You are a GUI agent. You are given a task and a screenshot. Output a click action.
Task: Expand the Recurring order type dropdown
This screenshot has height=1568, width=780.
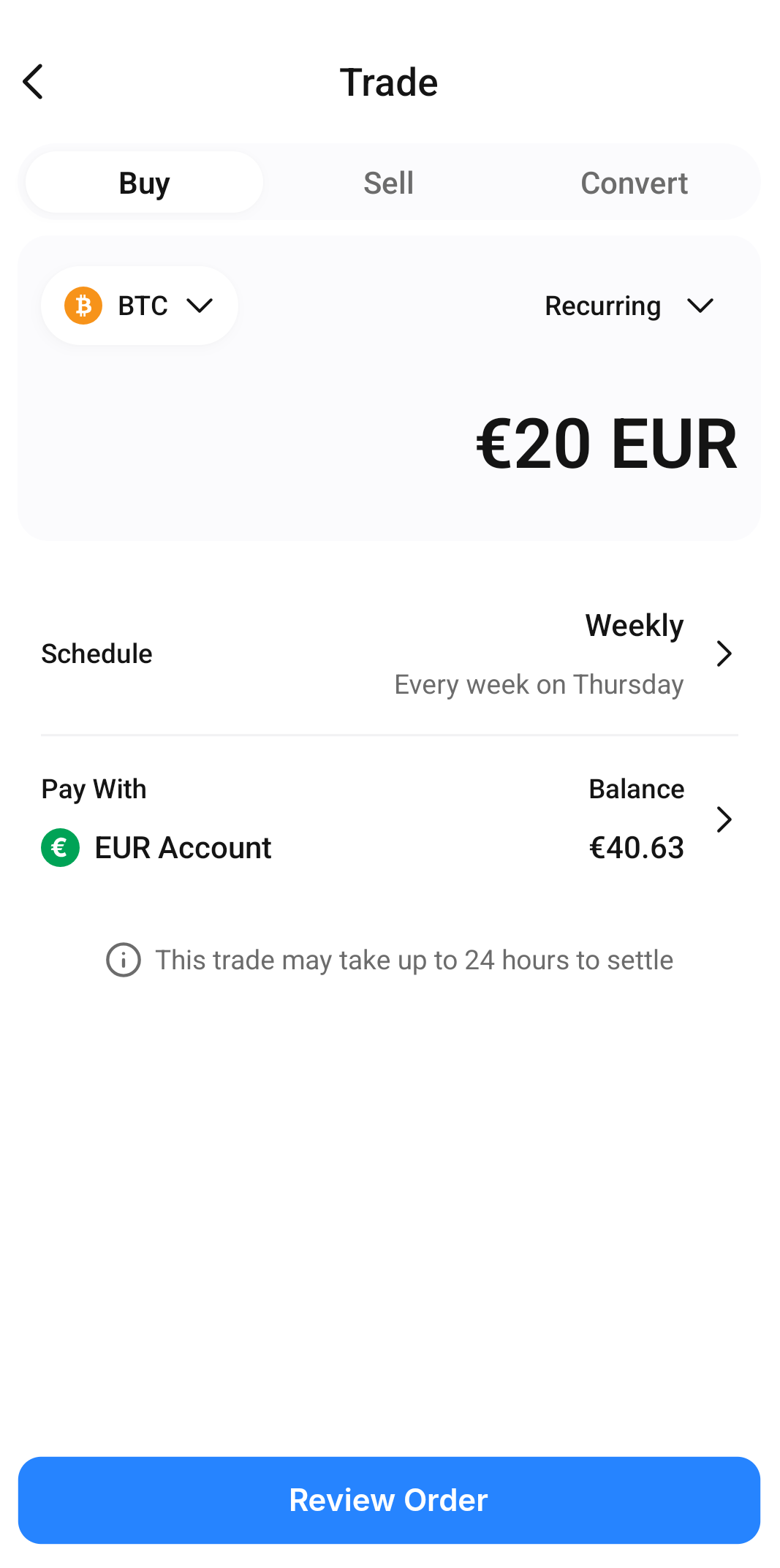coord(629,306)
